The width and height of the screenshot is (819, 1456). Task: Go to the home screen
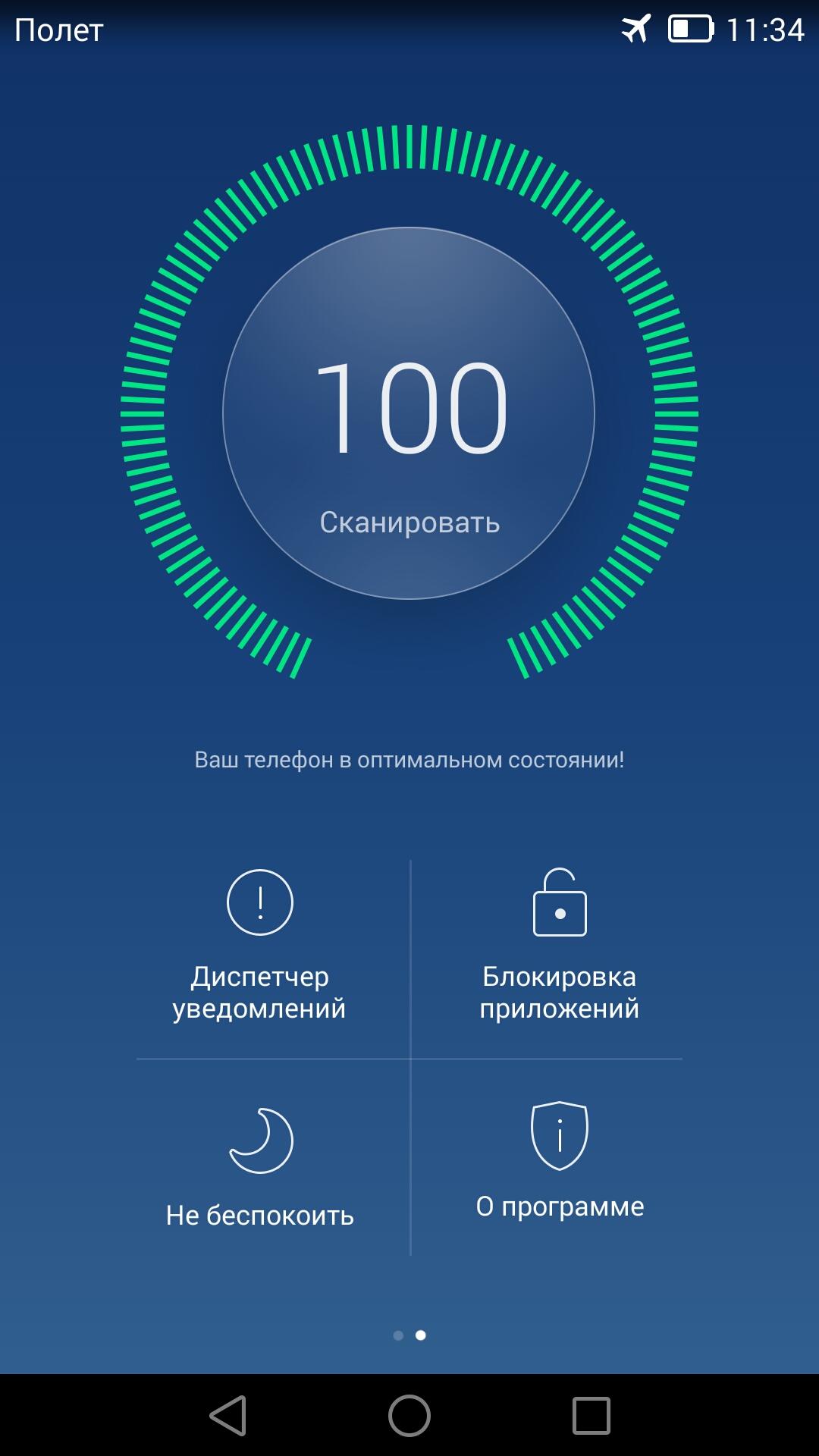coord(409,1415)
